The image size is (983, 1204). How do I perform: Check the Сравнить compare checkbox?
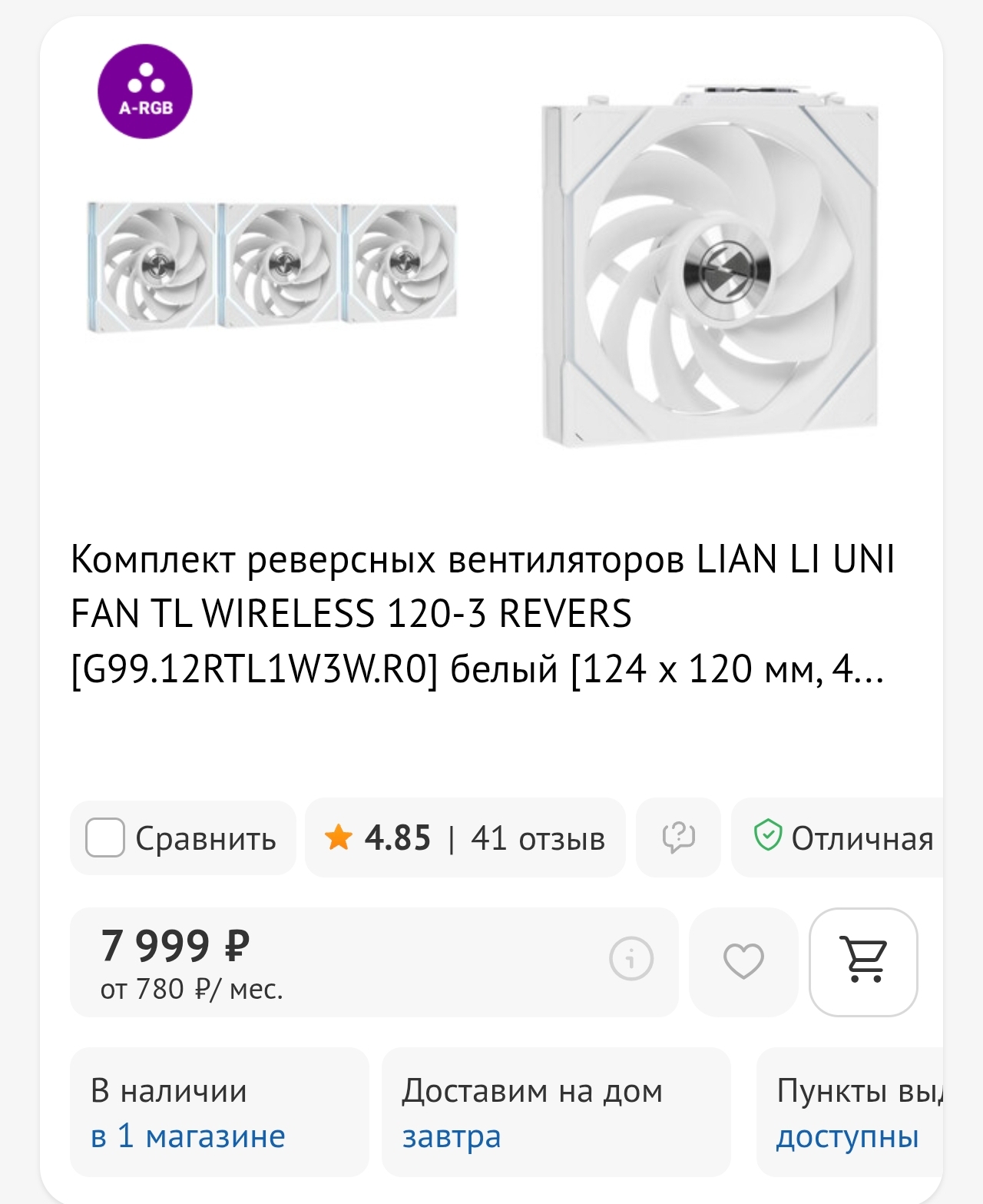pos(105,837)
